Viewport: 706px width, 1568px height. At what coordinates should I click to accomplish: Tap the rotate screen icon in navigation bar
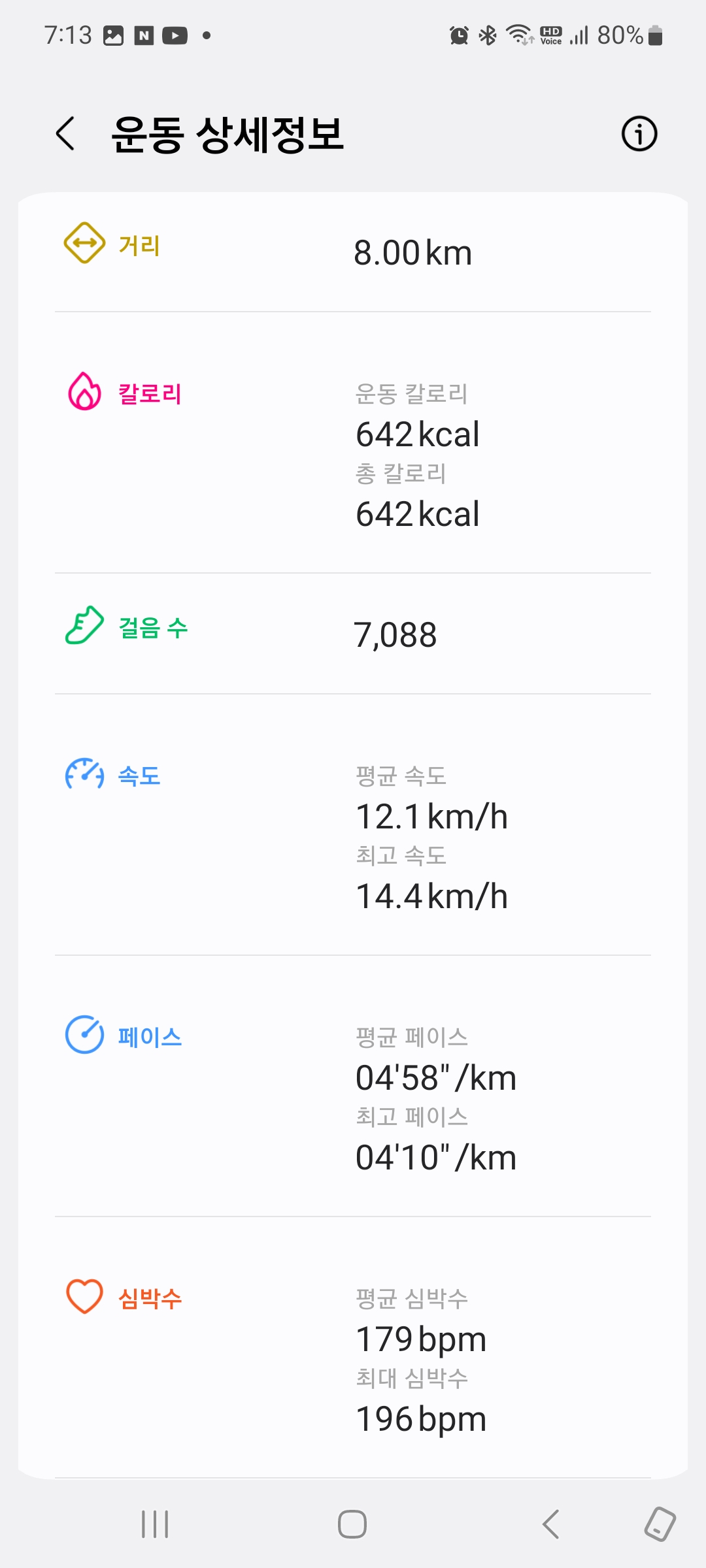660,1524
